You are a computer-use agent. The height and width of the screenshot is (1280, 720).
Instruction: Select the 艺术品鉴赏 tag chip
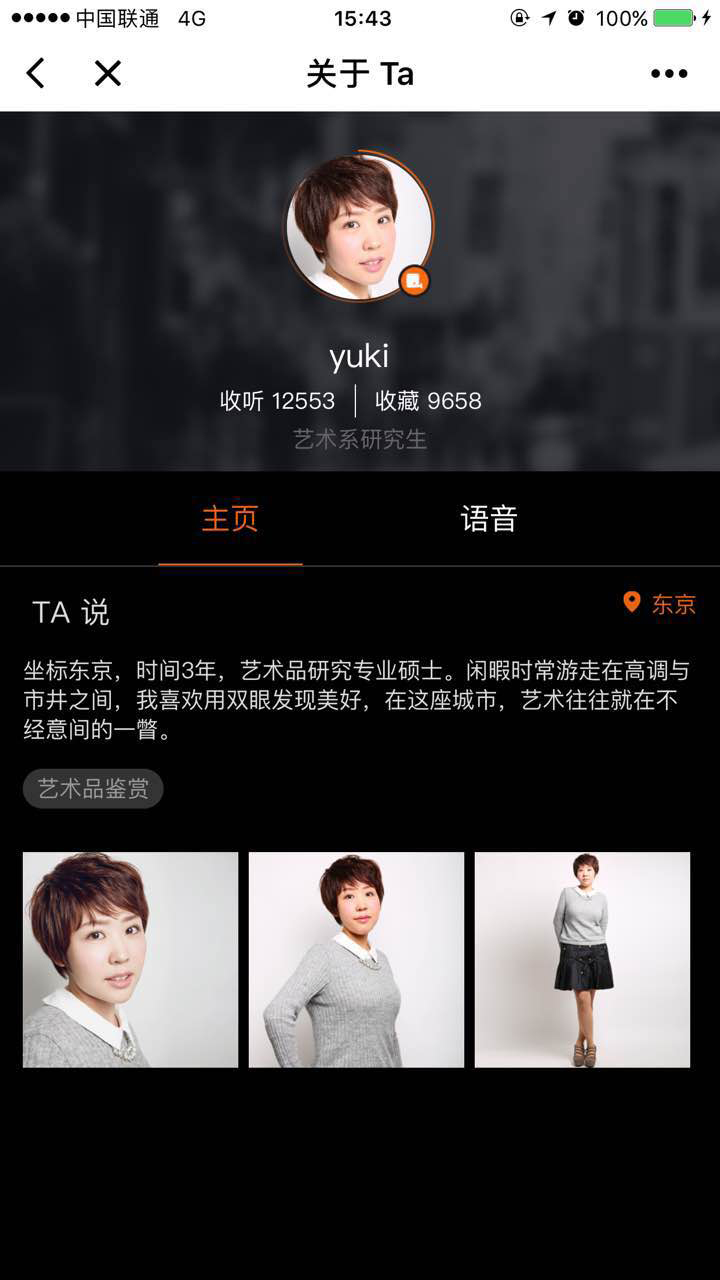click(93, 789)
